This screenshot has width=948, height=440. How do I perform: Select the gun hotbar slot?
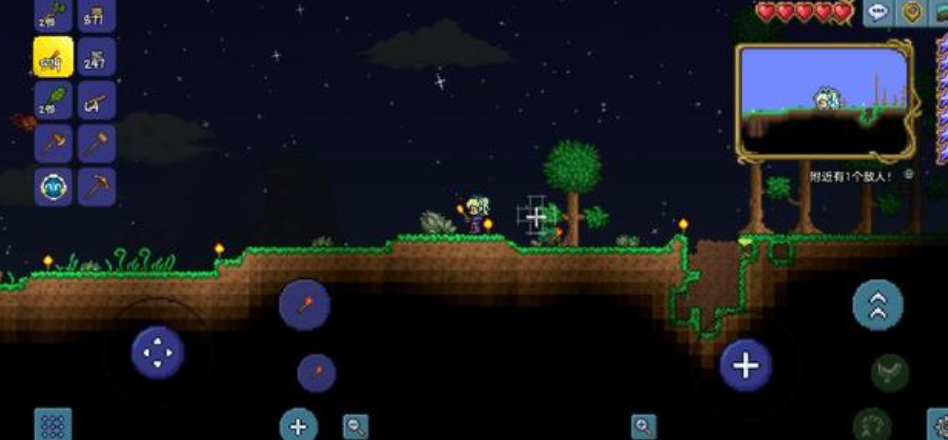96,100
